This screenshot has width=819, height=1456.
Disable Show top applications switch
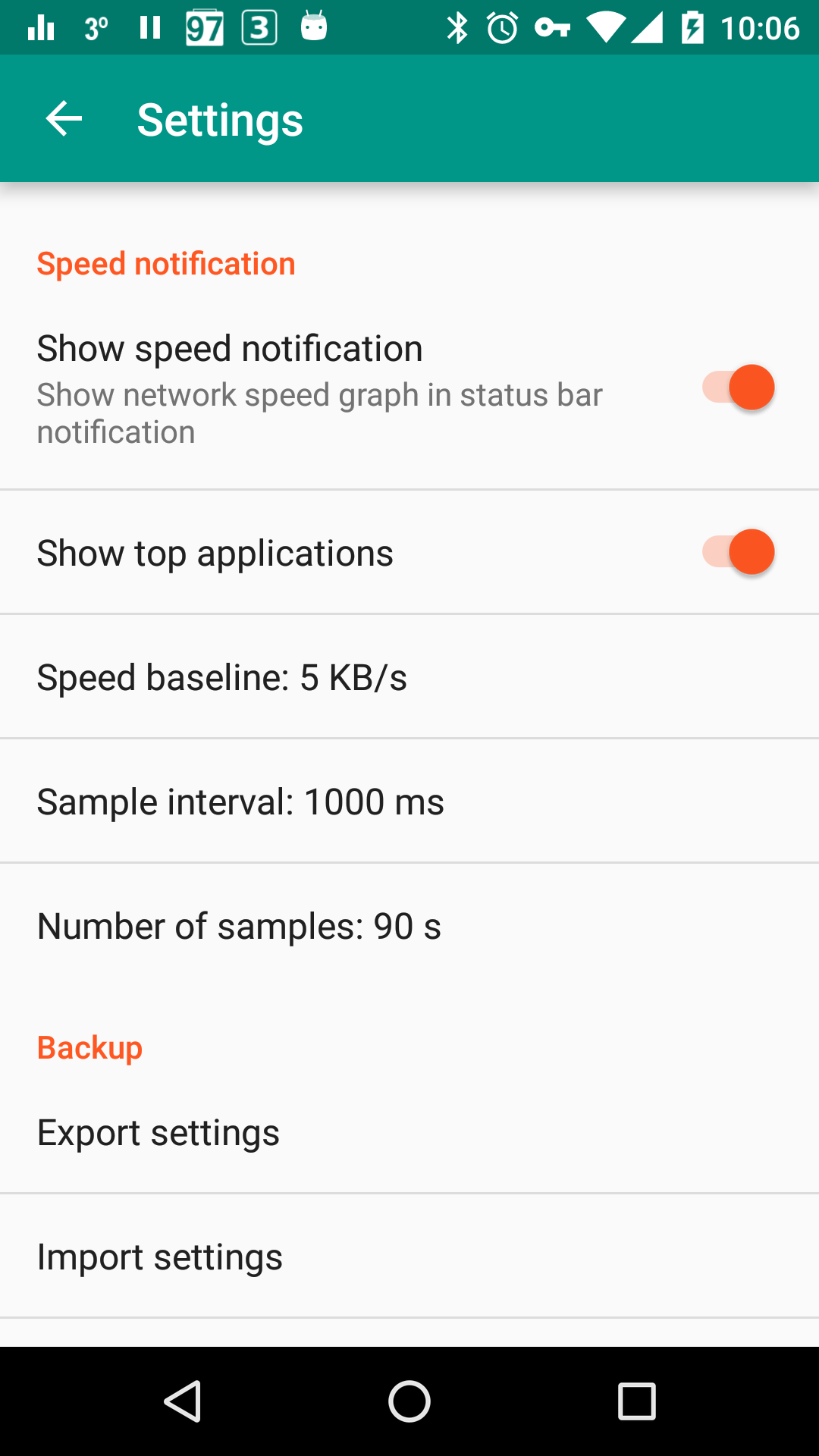738,551
